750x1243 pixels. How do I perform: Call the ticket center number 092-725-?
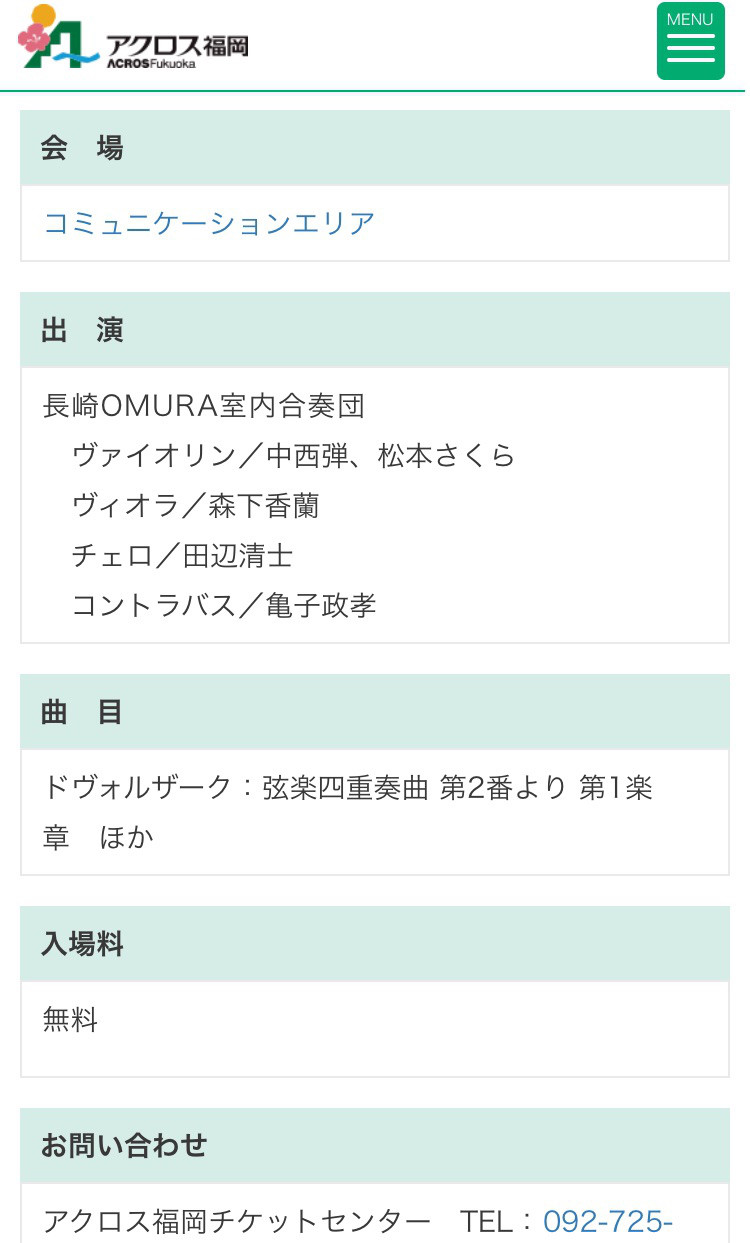[x=608, y=1221]
